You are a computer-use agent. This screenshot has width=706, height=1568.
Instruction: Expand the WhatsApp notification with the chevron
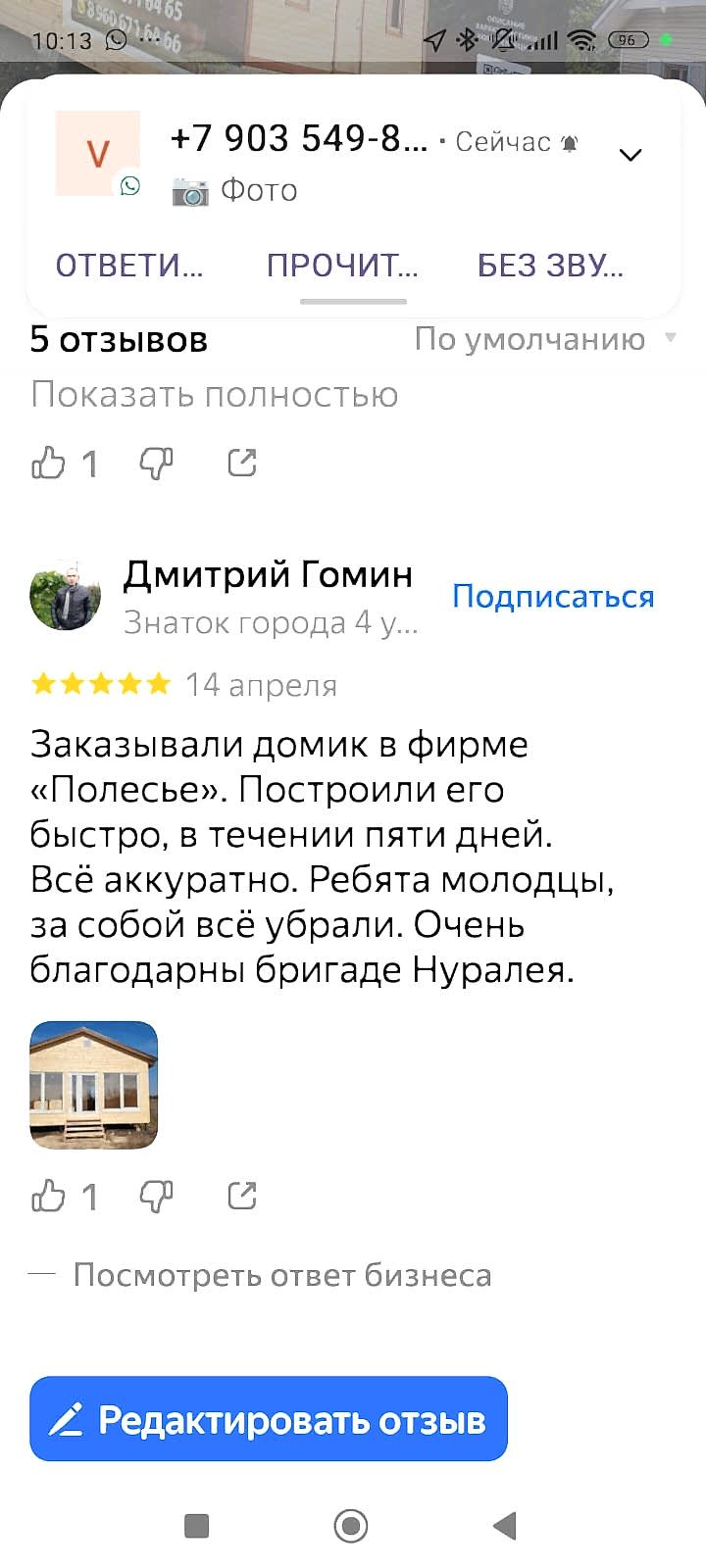point(630,155)
